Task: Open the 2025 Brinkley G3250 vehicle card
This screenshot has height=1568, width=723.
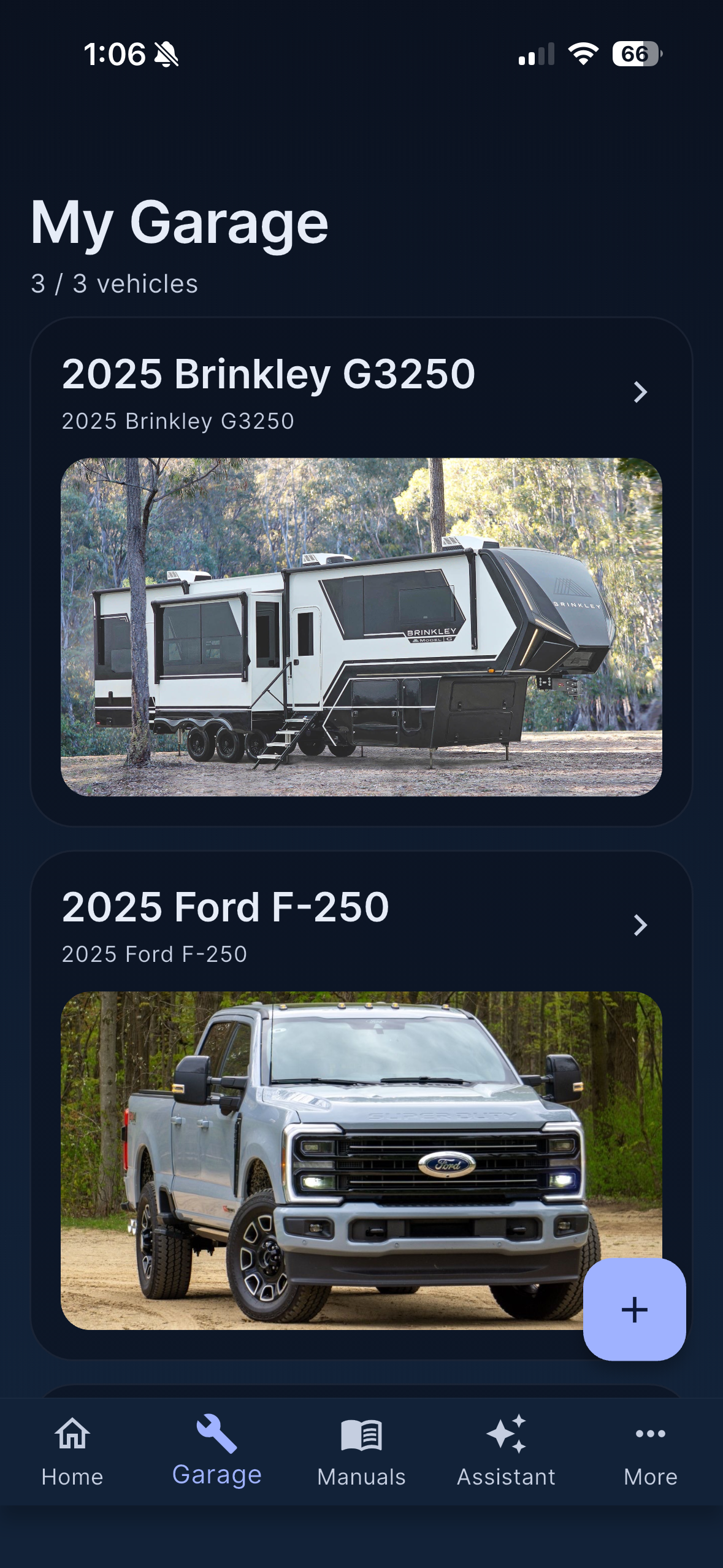Action: pos(361,393)
